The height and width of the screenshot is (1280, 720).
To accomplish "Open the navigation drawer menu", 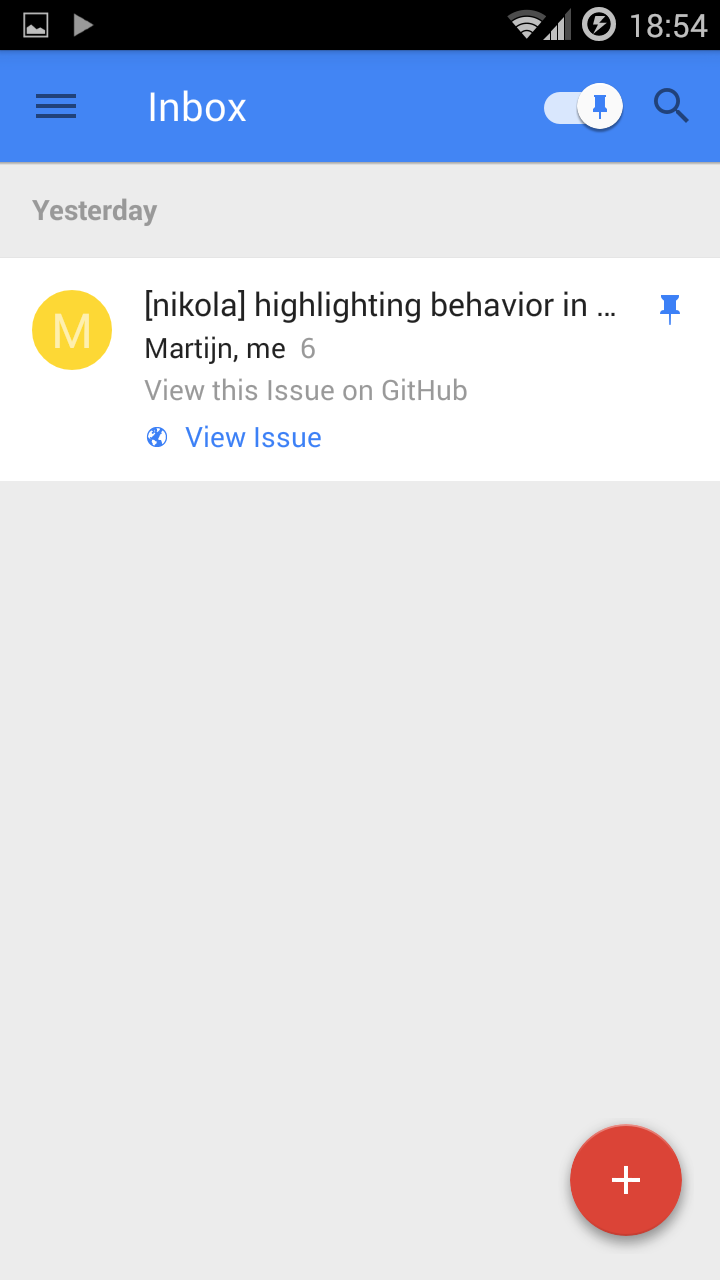I will [x=56, y=106].
